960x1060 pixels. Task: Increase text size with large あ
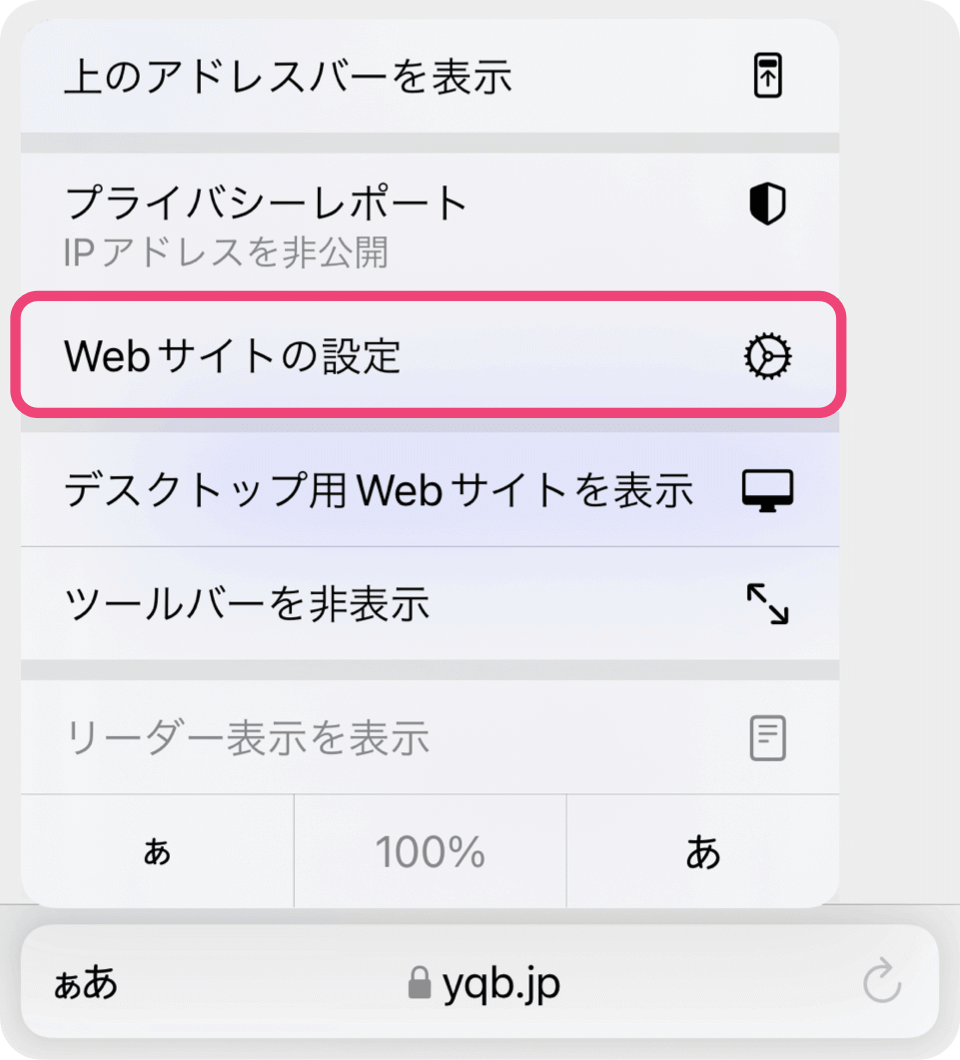[x=703, y=852]
